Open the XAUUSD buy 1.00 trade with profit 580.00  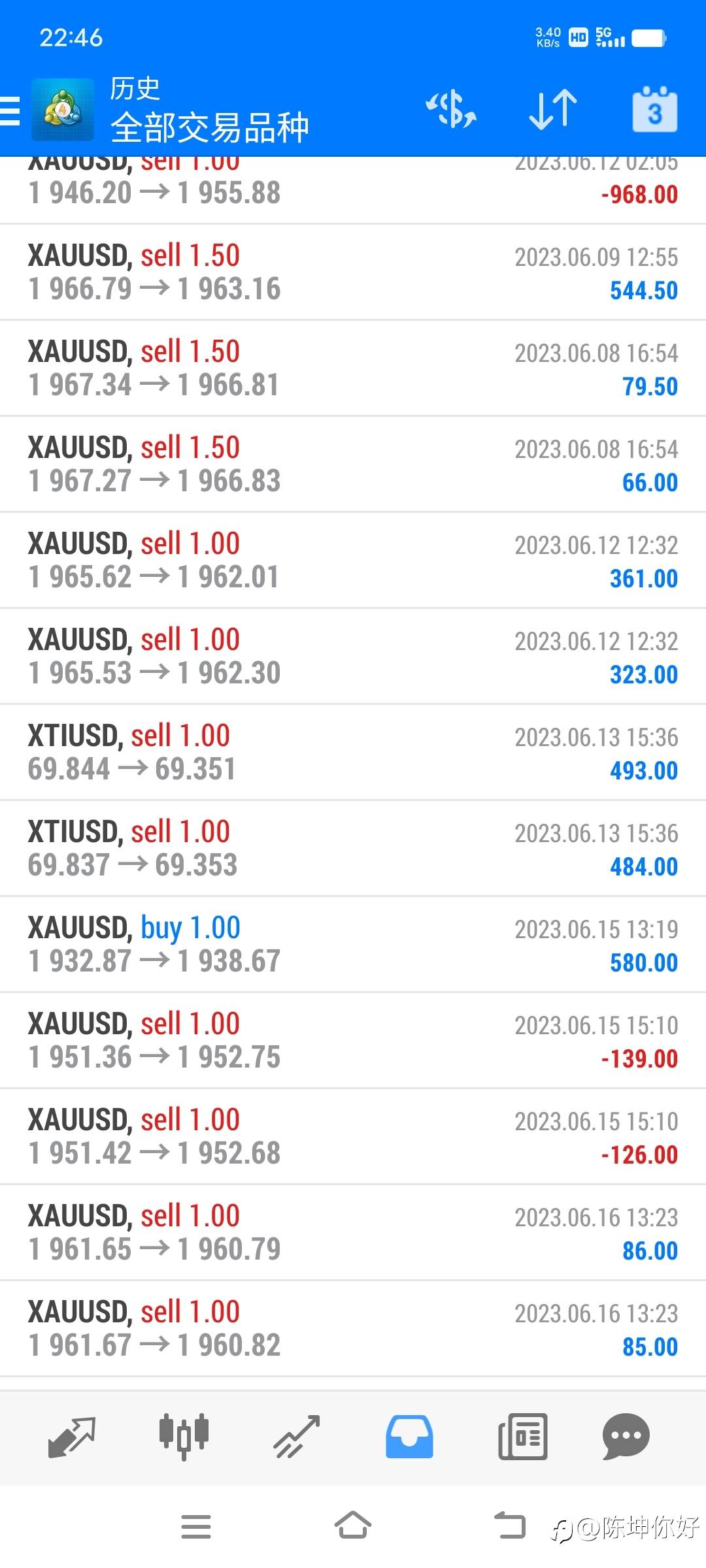[x=353, y=945]
